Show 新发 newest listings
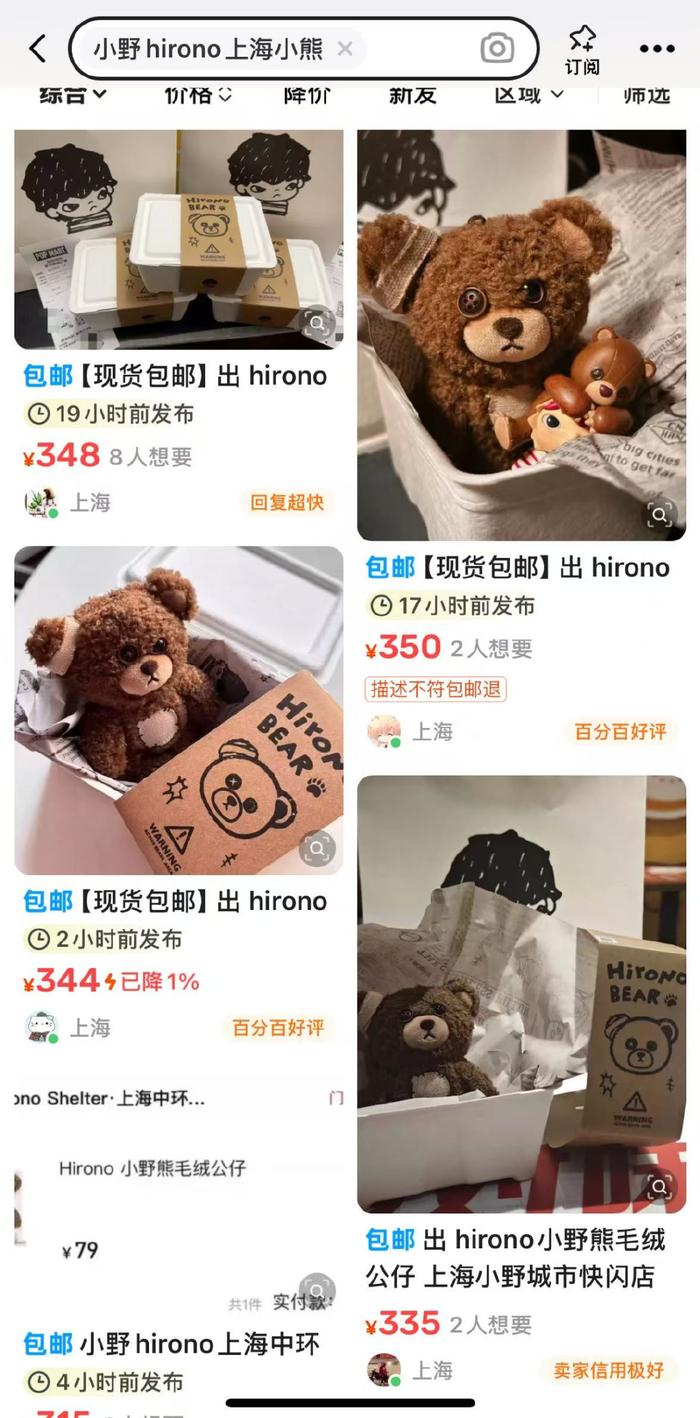Viewport: 700px width, 1418px height. click(x=412, y=95)
